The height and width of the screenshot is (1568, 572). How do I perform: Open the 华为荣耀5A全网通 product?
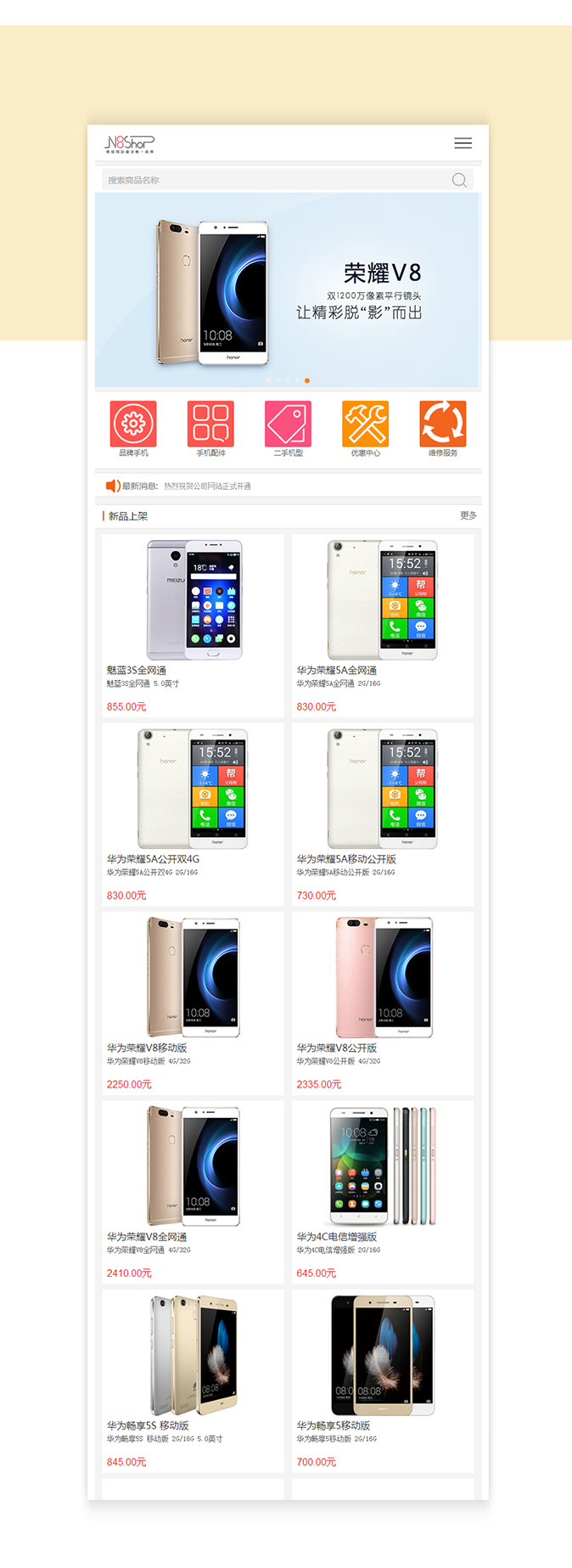tap(383, 625)
